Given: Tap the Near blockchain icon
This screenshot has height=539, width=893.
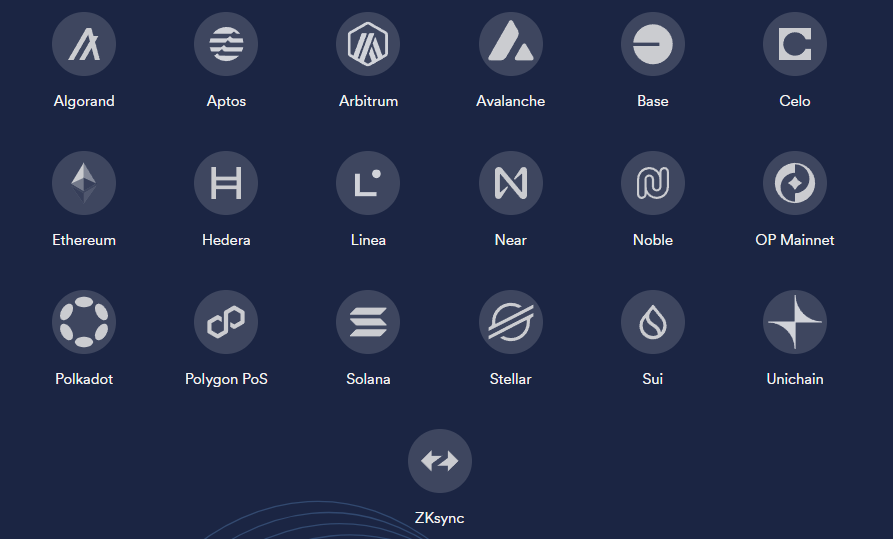Looking at the screenshot, I should tap(511, 183).
